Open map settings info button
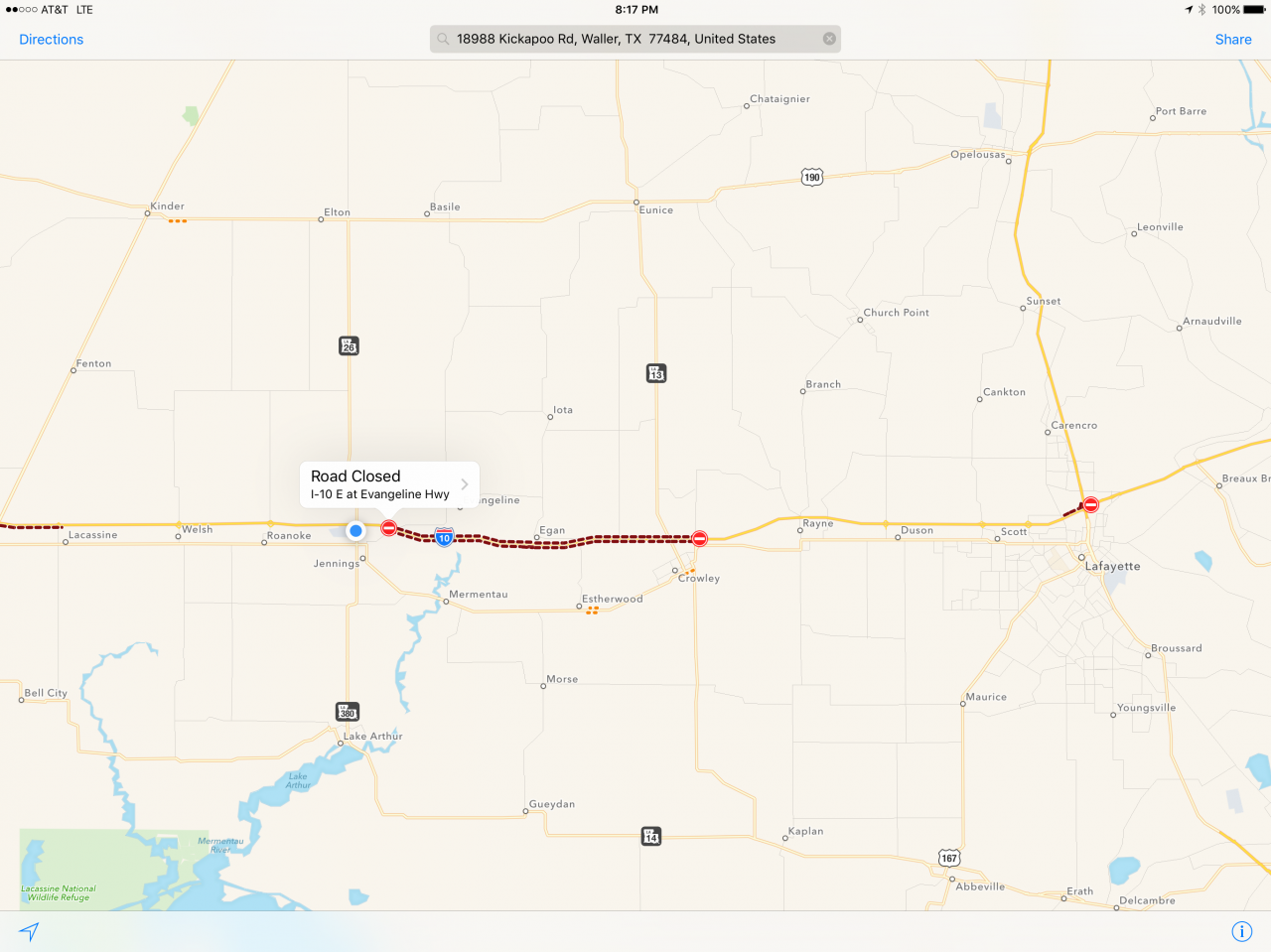The image size is (1271, 952). [x=1241, y=931]
